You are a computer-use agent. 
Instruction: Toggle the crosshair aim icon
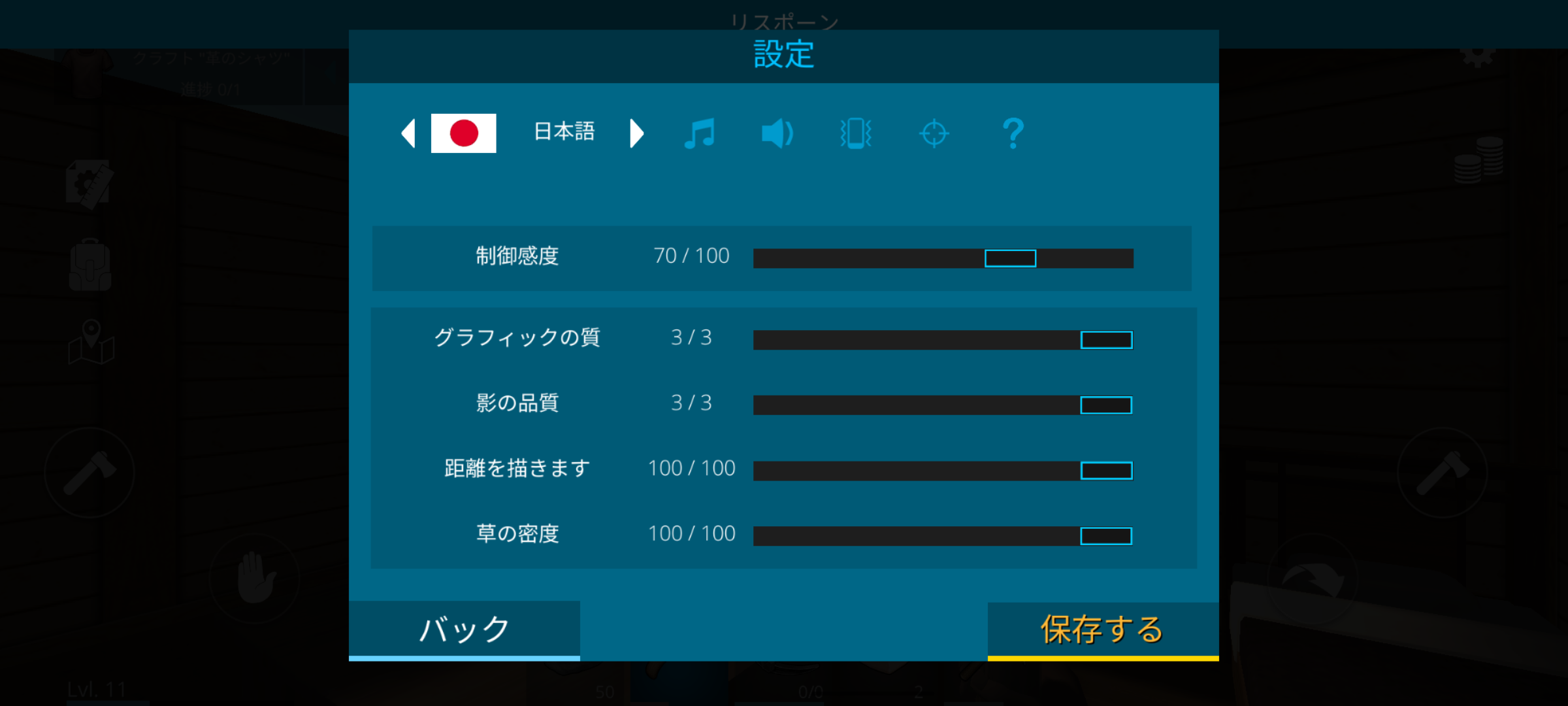[934, 133]
